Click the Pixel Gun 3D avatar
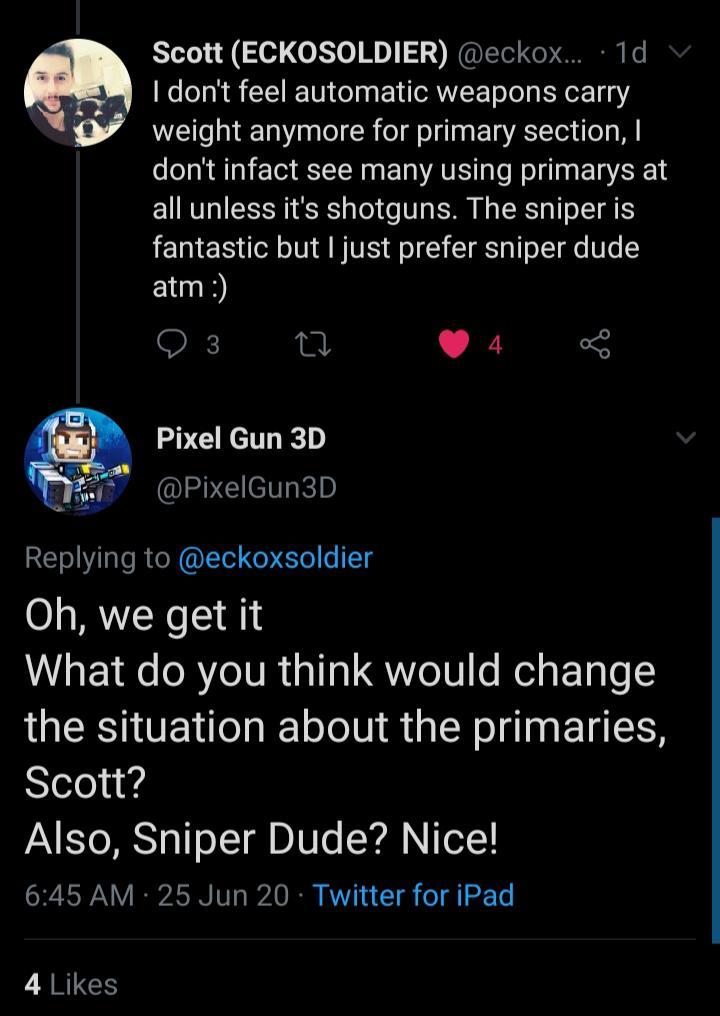This screenshot has height=1016, width=720. click(x=76, y=462)
